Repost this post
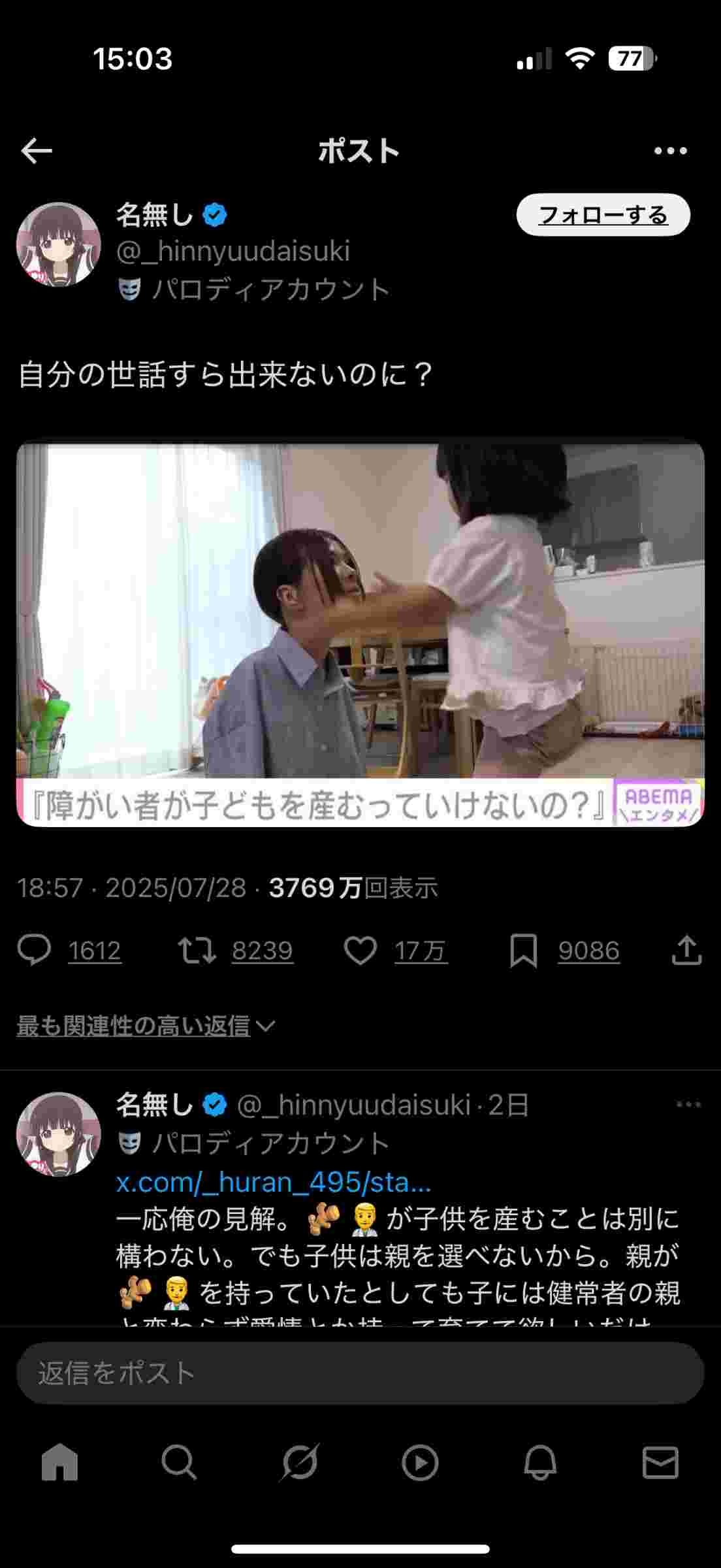Viewport: 721px width, 1568px height. click(197, 951)
